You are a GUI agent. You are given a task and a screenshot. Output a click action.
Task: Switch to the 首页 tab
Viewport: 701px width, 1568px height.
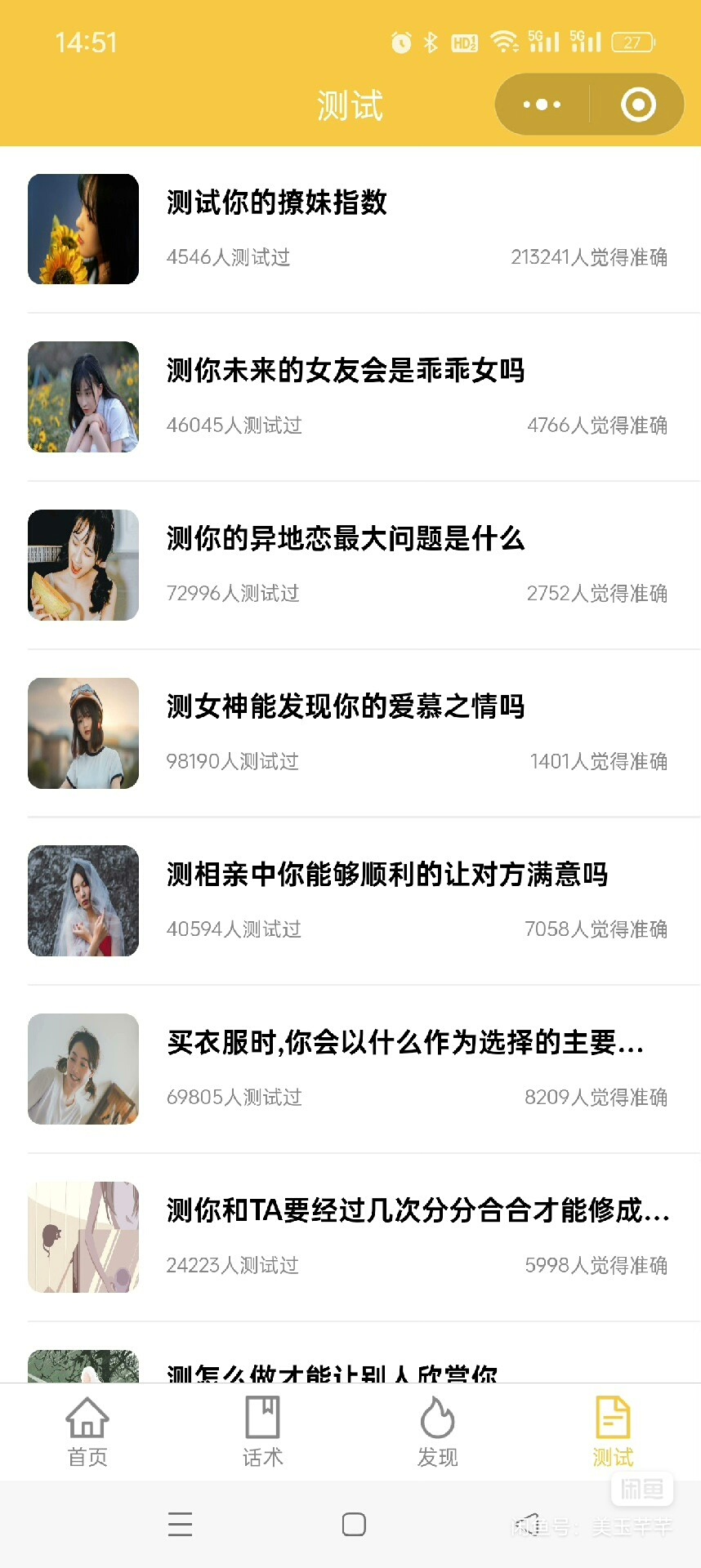pos(87,1432)
